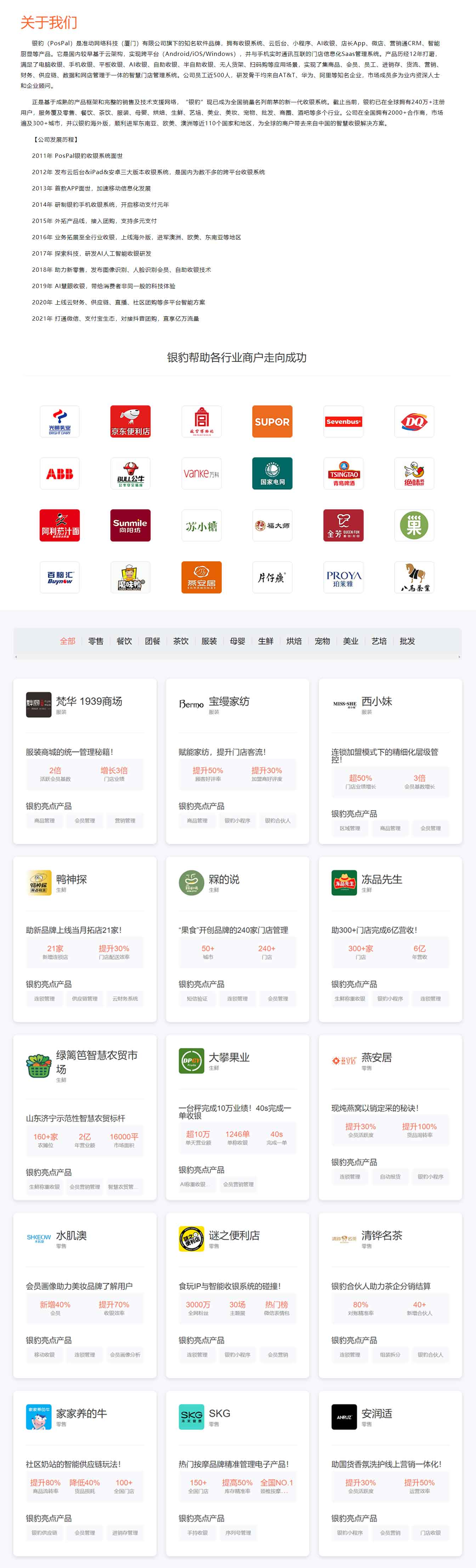This screenshot has width=476, height=1568.
Task: Switch to the 生鲜 tab
Action: click(x=266, y=641)
